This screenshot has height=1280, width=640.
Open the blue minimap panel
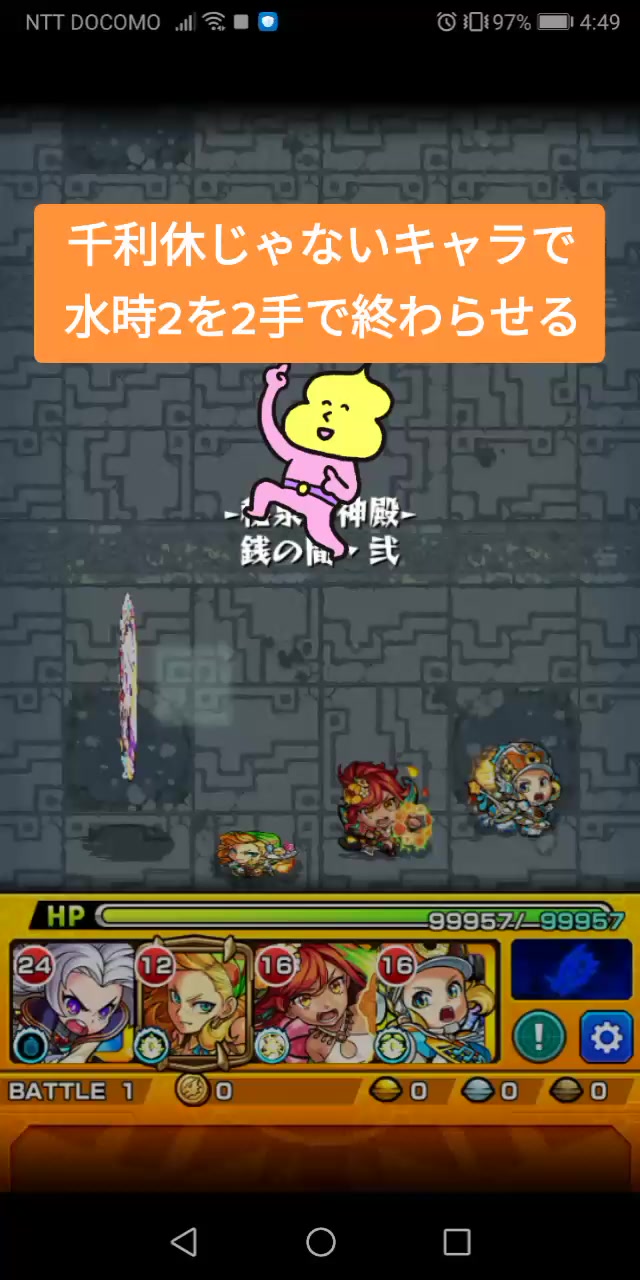point(571,970)
